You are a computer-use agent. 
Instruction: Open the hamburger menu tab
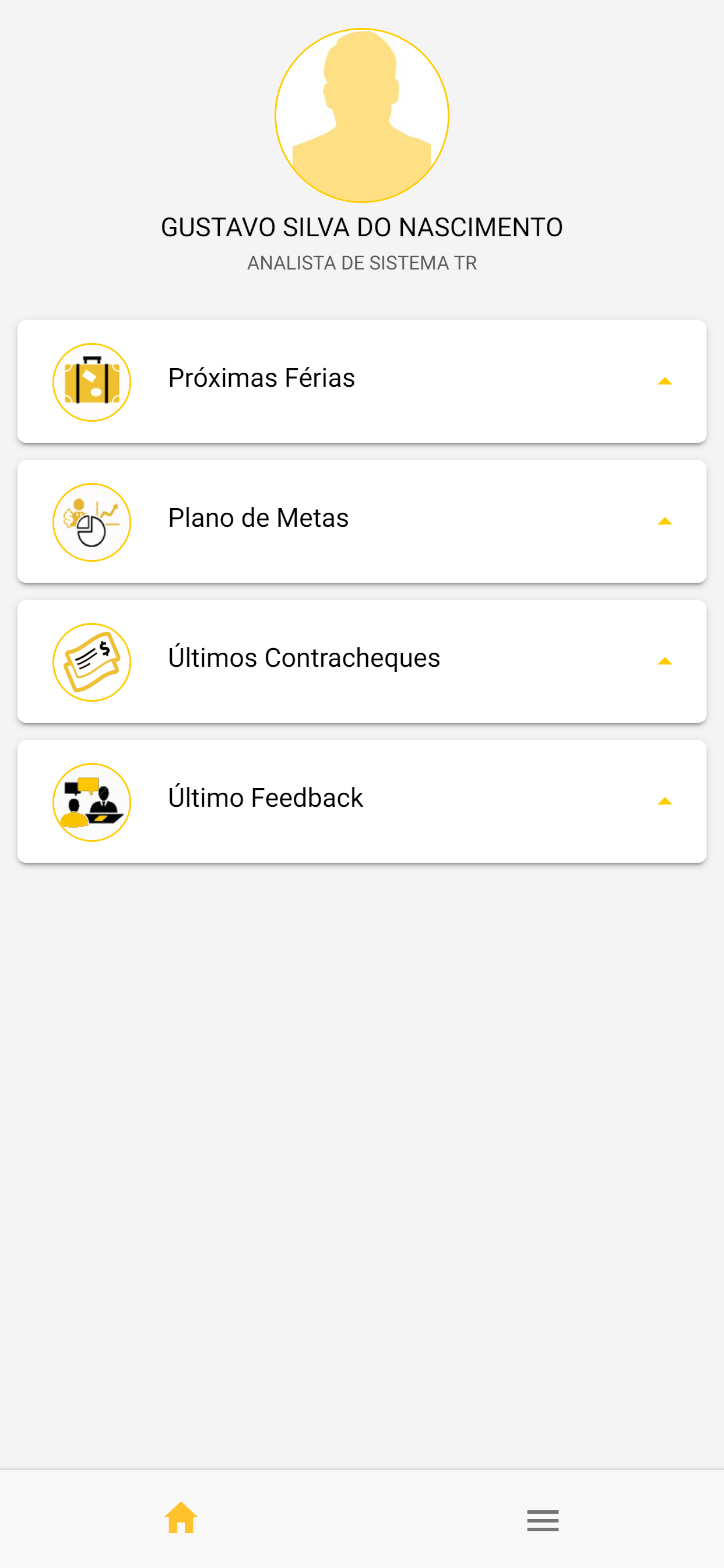point(543,1520)
